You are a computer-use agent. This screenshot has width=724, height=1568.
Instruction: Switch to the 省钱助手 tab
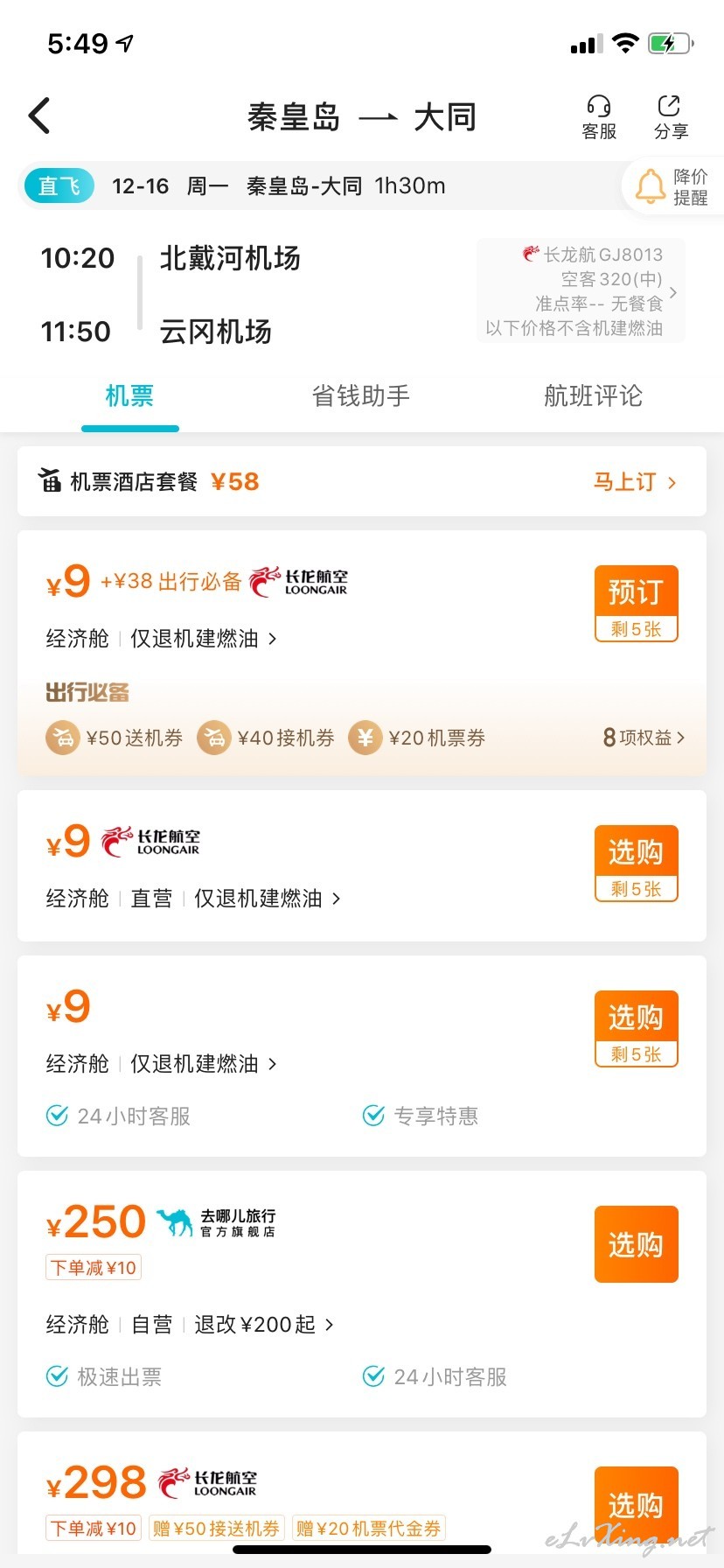[361, 395]
